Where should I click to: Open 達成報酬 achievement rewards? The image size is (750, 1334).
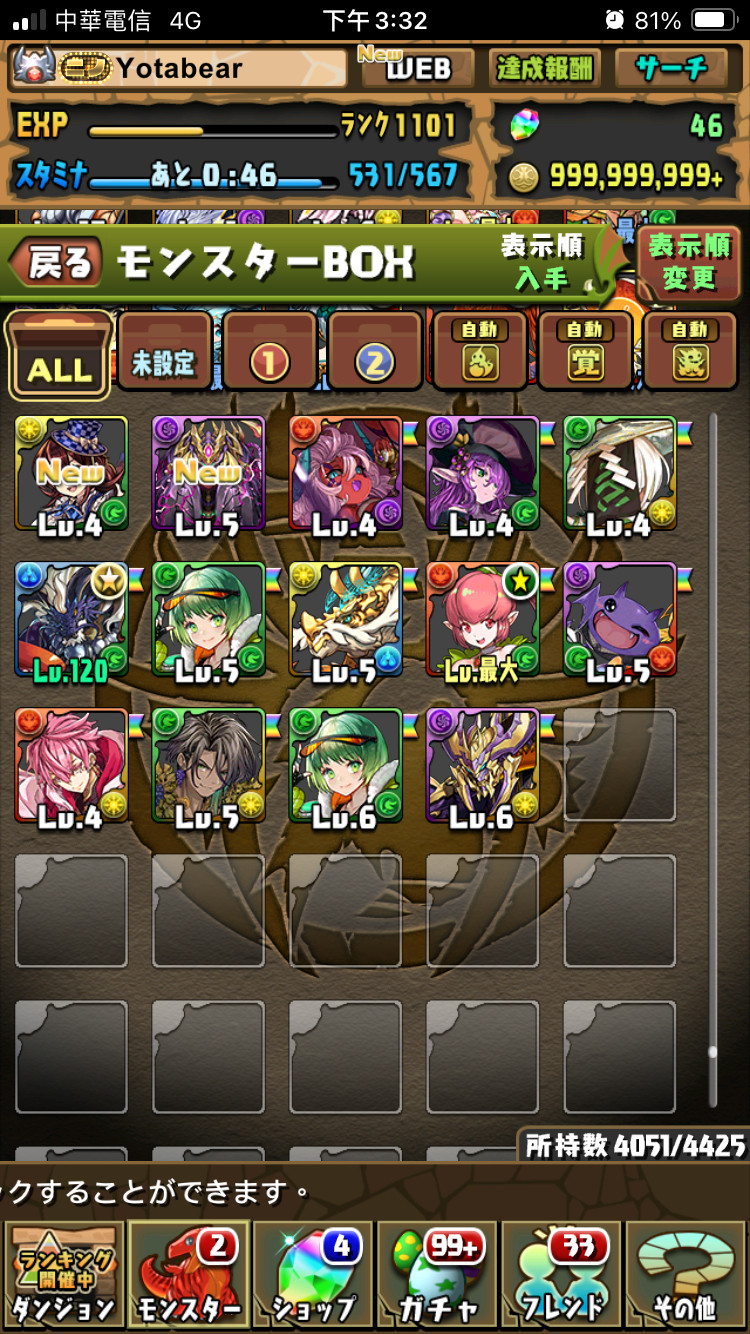click(544, 68)
